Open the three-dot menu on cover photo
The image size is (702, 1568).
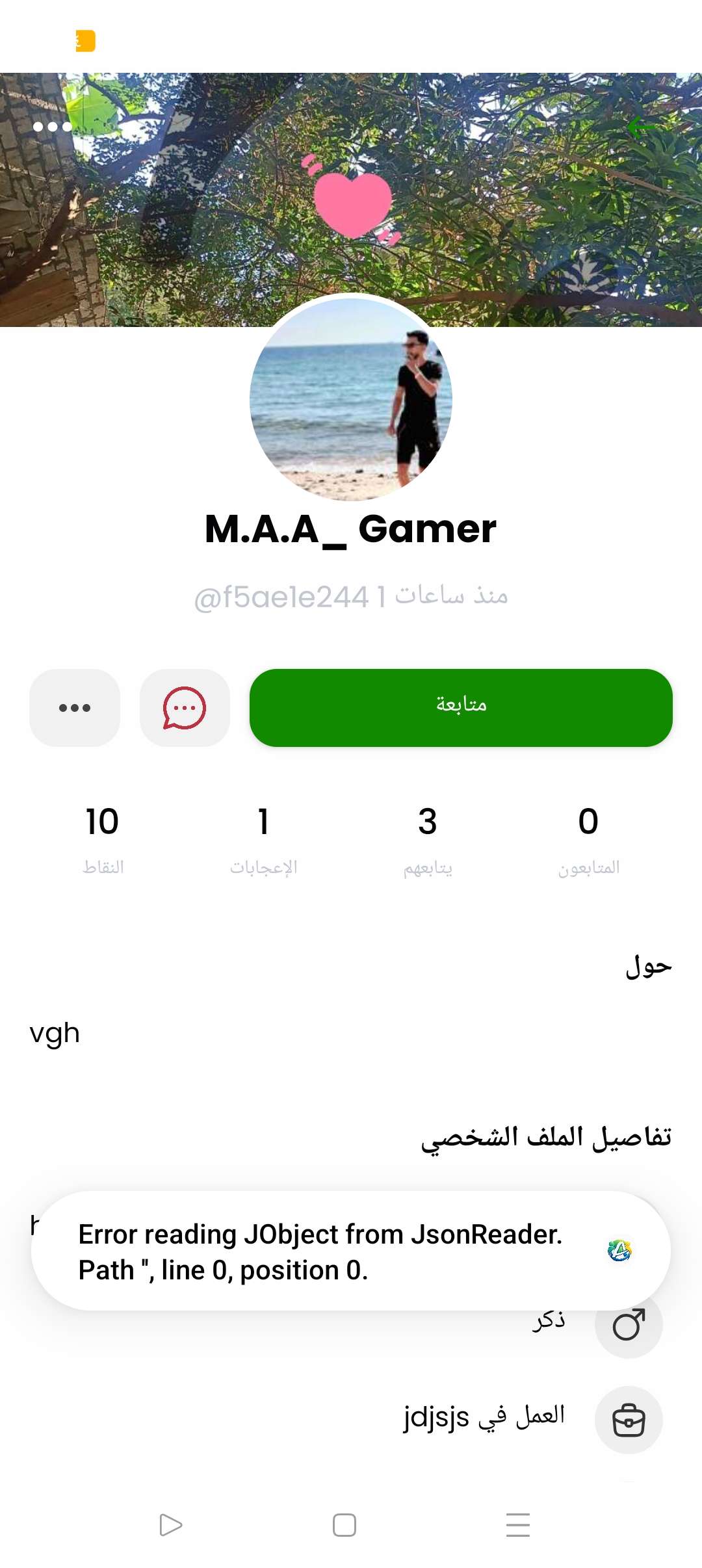pyautogui.click(x=53, y=127)
